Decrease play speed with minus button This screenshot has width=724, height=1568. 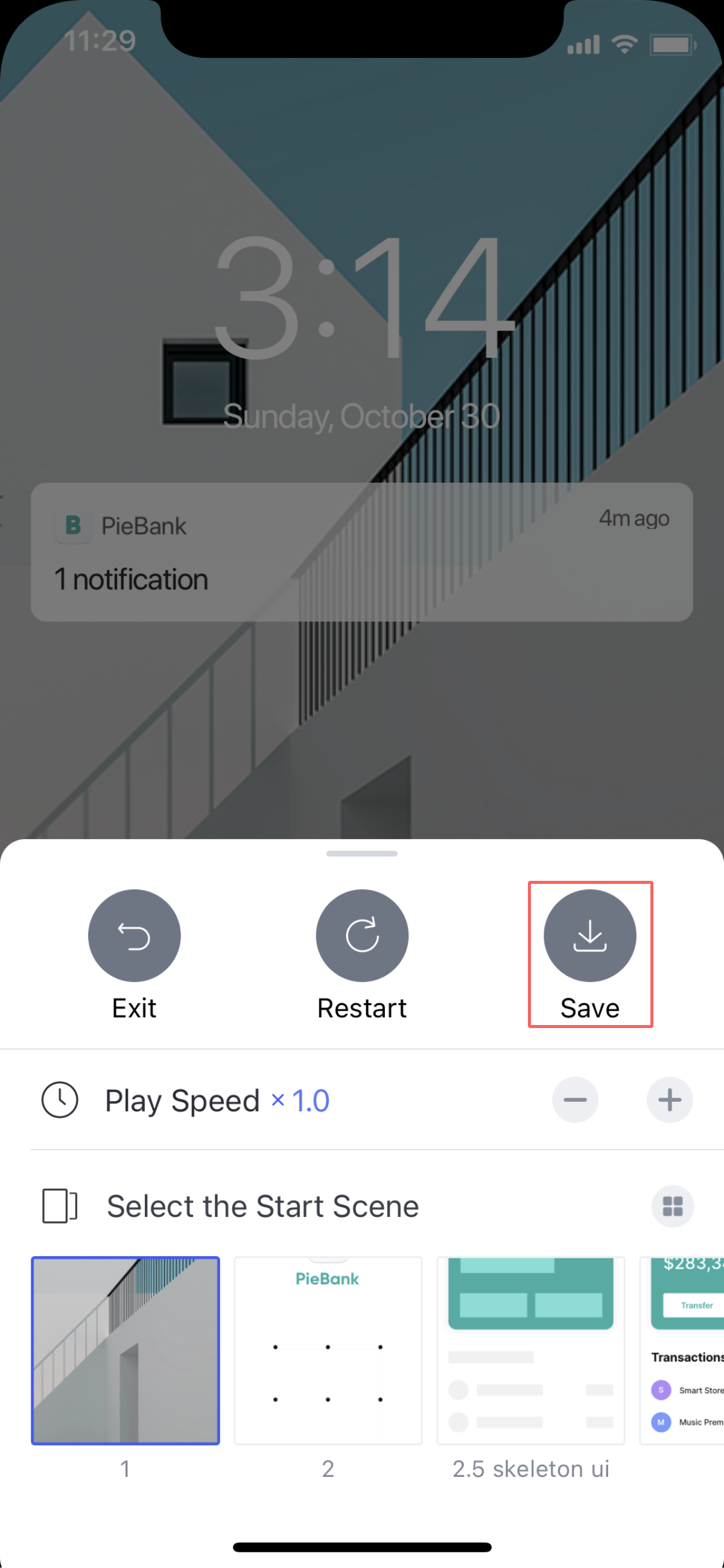coord(575,1100)
